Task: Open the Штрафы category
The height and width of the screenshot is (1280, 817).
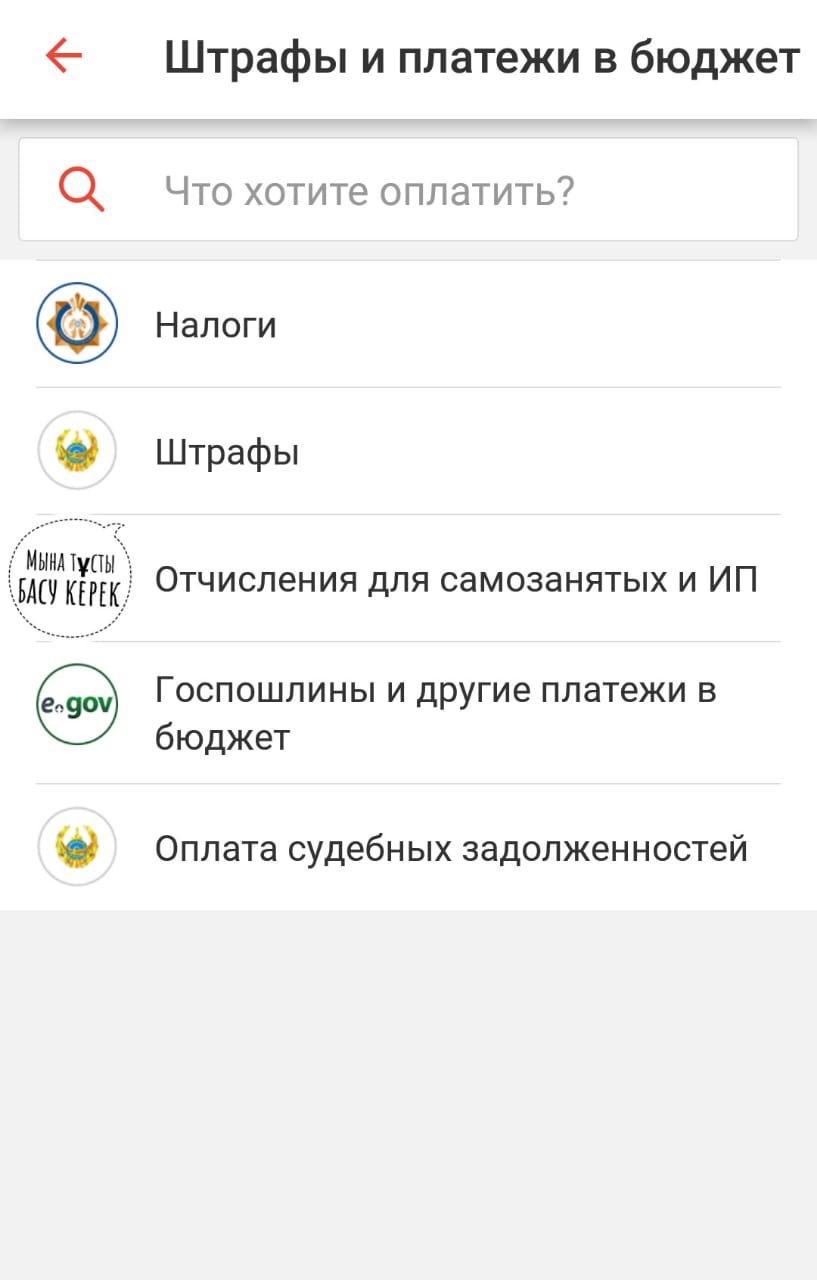Action: pos(408,453)
